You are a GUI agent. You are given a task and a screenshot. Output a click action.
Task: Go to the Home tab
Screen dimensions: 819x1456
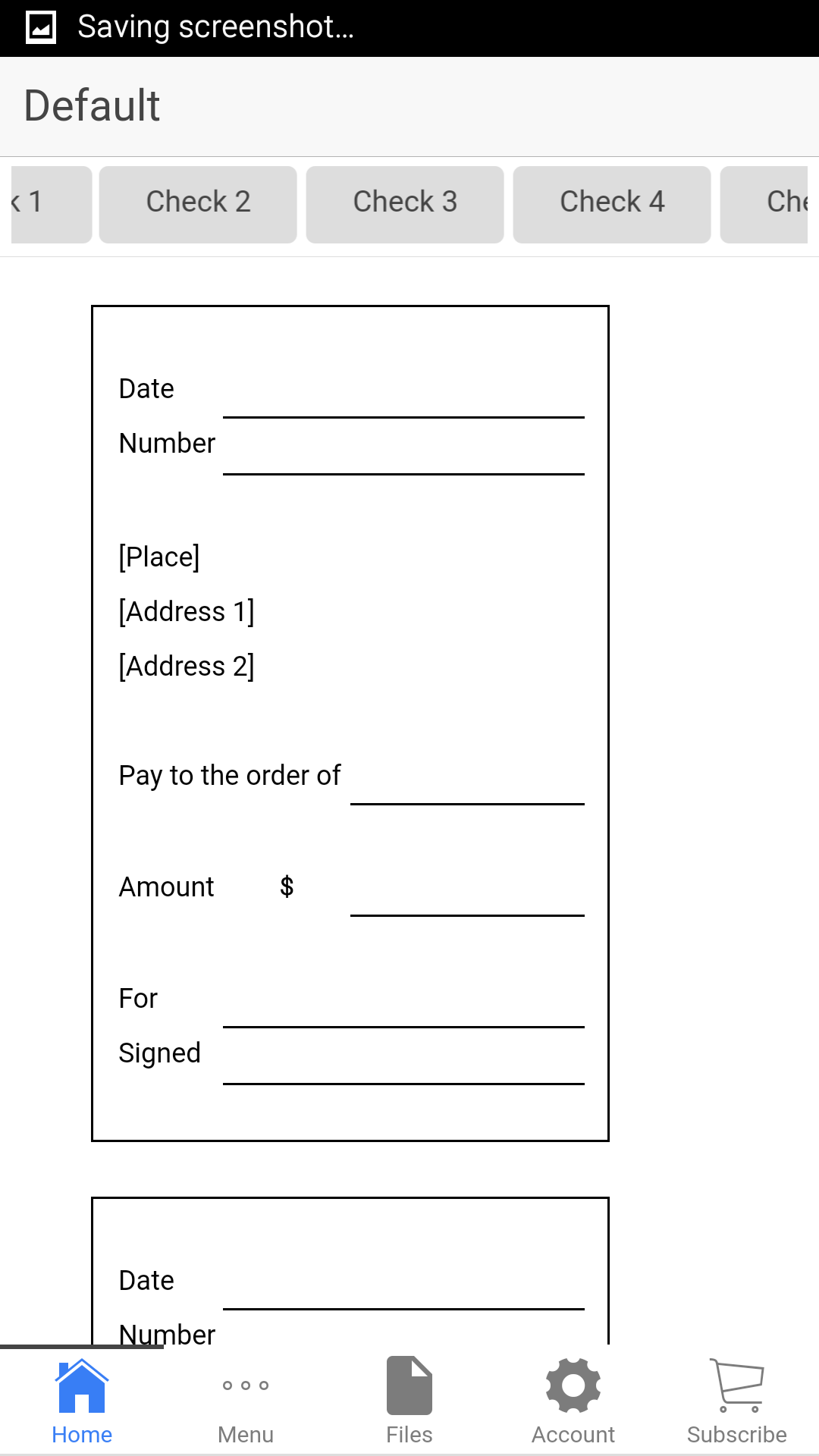[x=82, y=1401]
